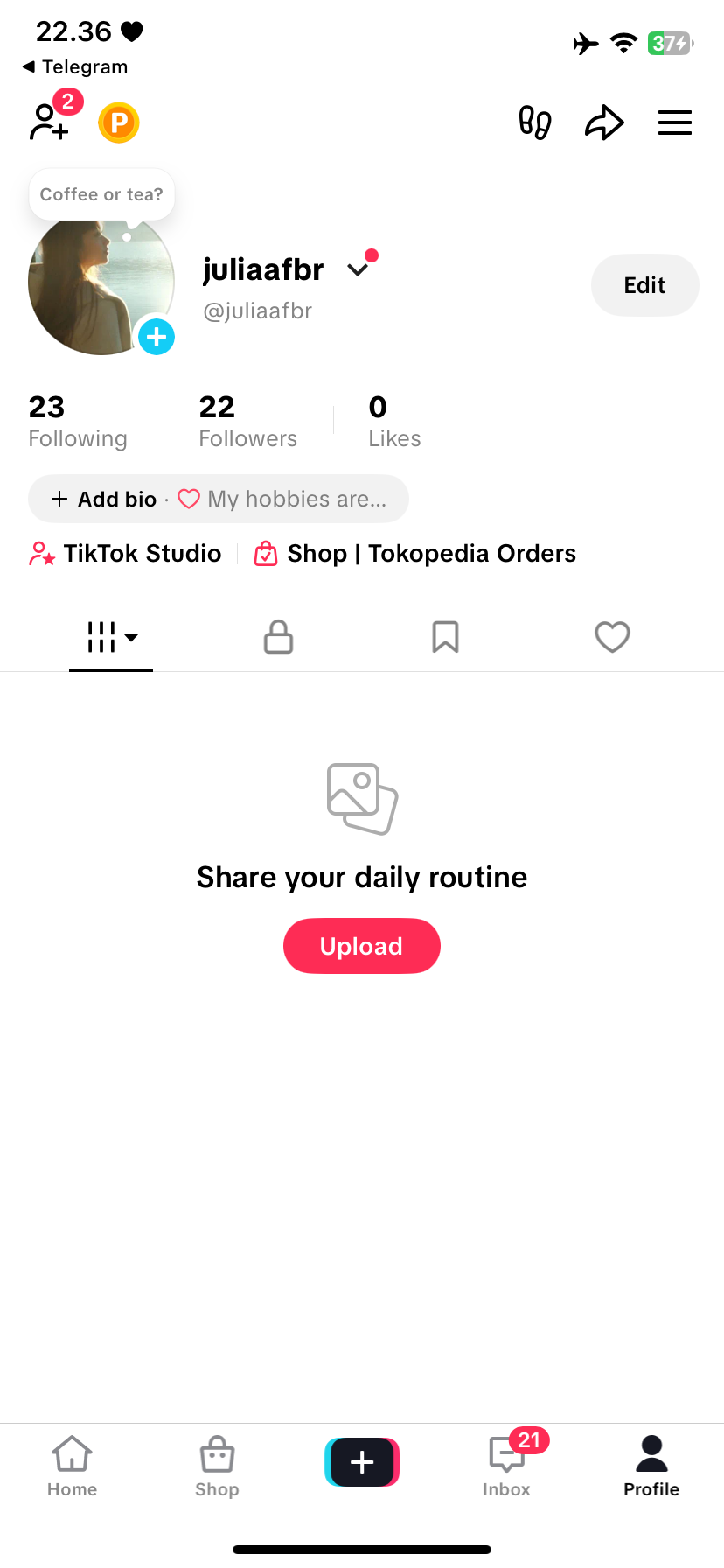Return to Telegram via back link
724x1568 pixels.
[x=75, y=67]
